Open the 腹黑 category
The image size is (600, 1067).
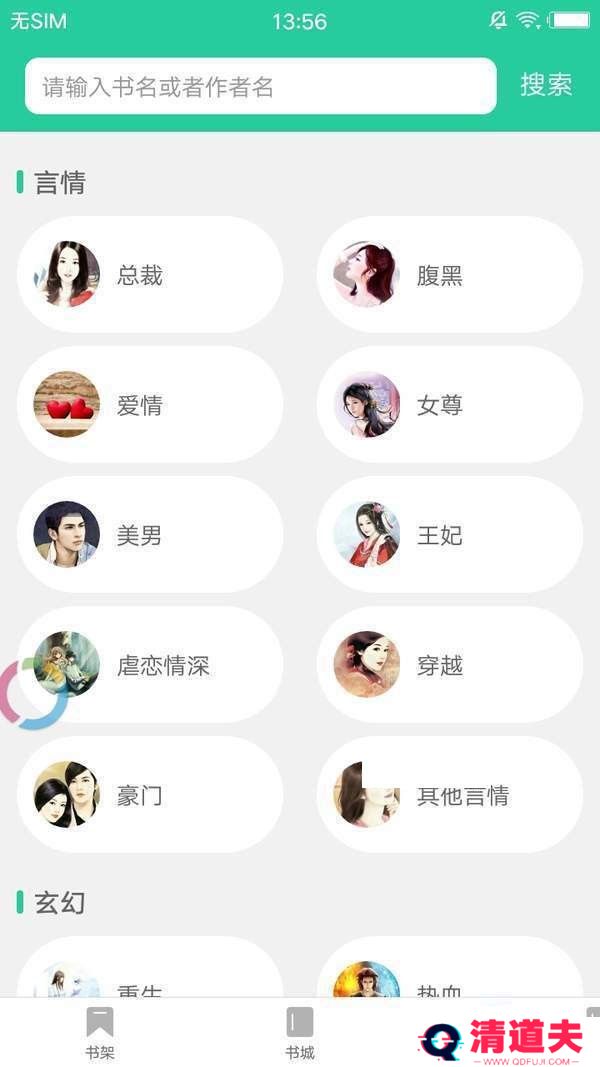(x=450, y=275)
